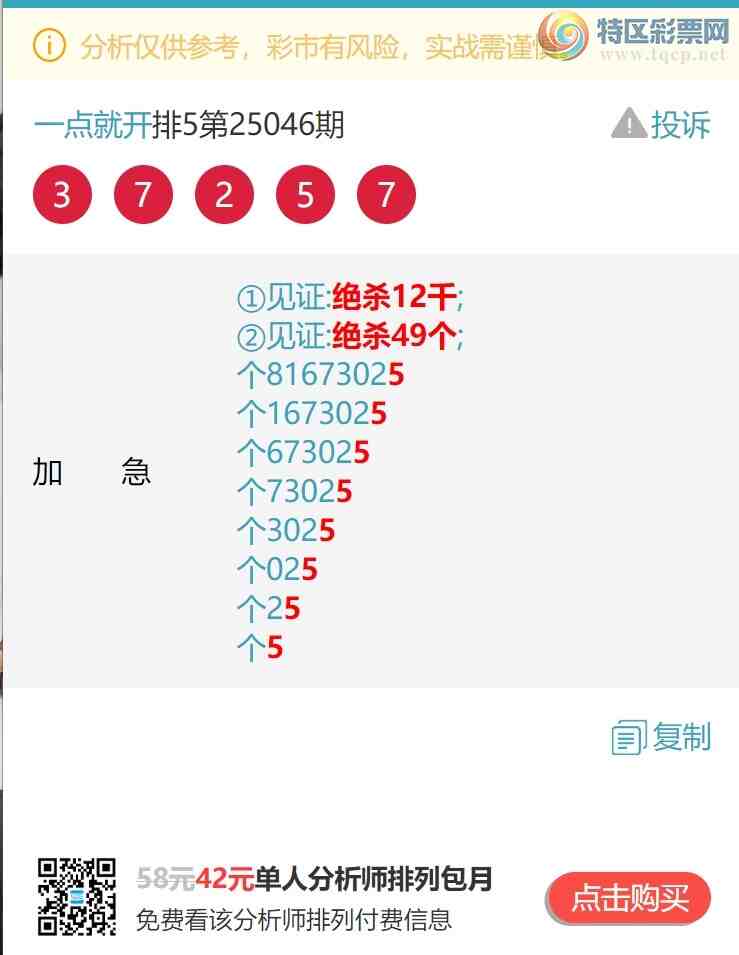739x955 pixels.
Task: Click the QR code image at the bottom
Action: (x=79, y=896)
